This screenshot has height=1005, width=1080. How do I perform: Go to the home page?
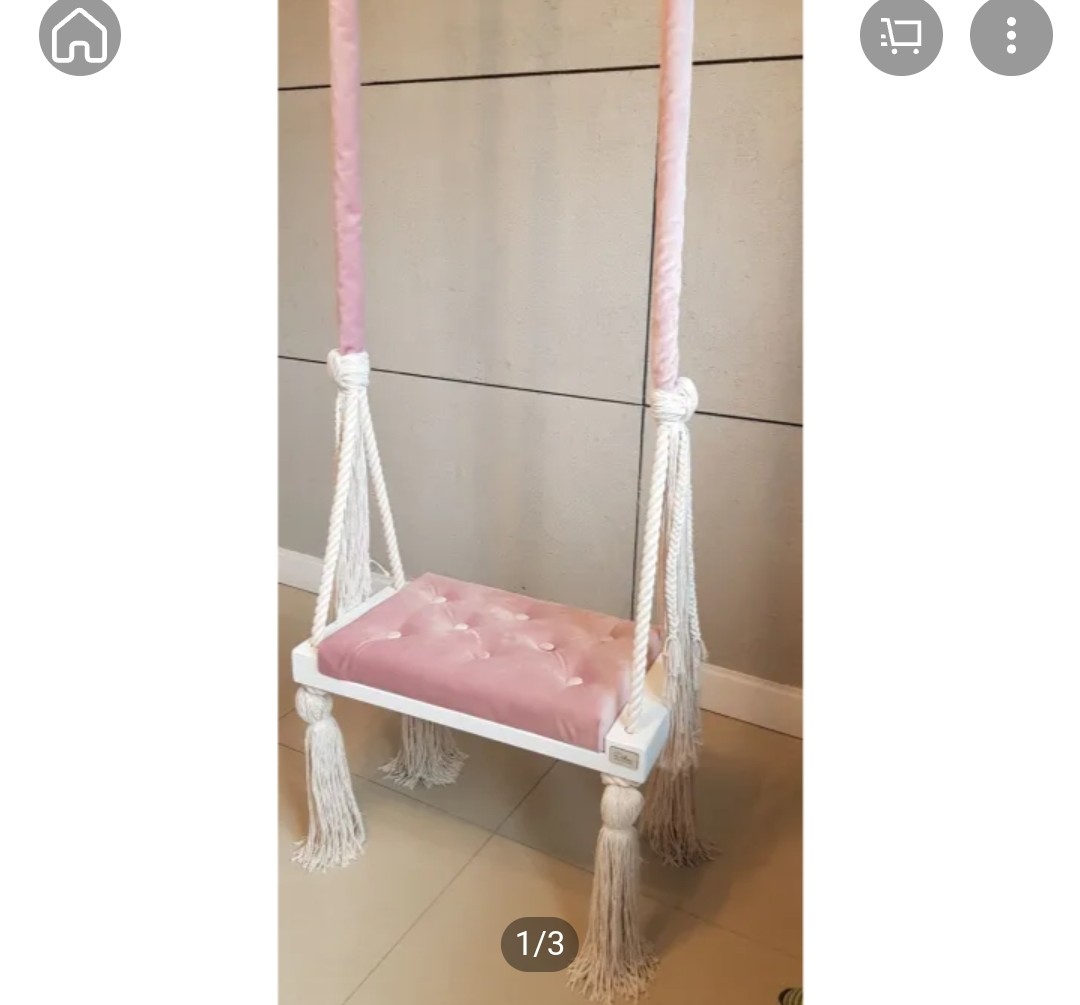click(x=79, y=37)
